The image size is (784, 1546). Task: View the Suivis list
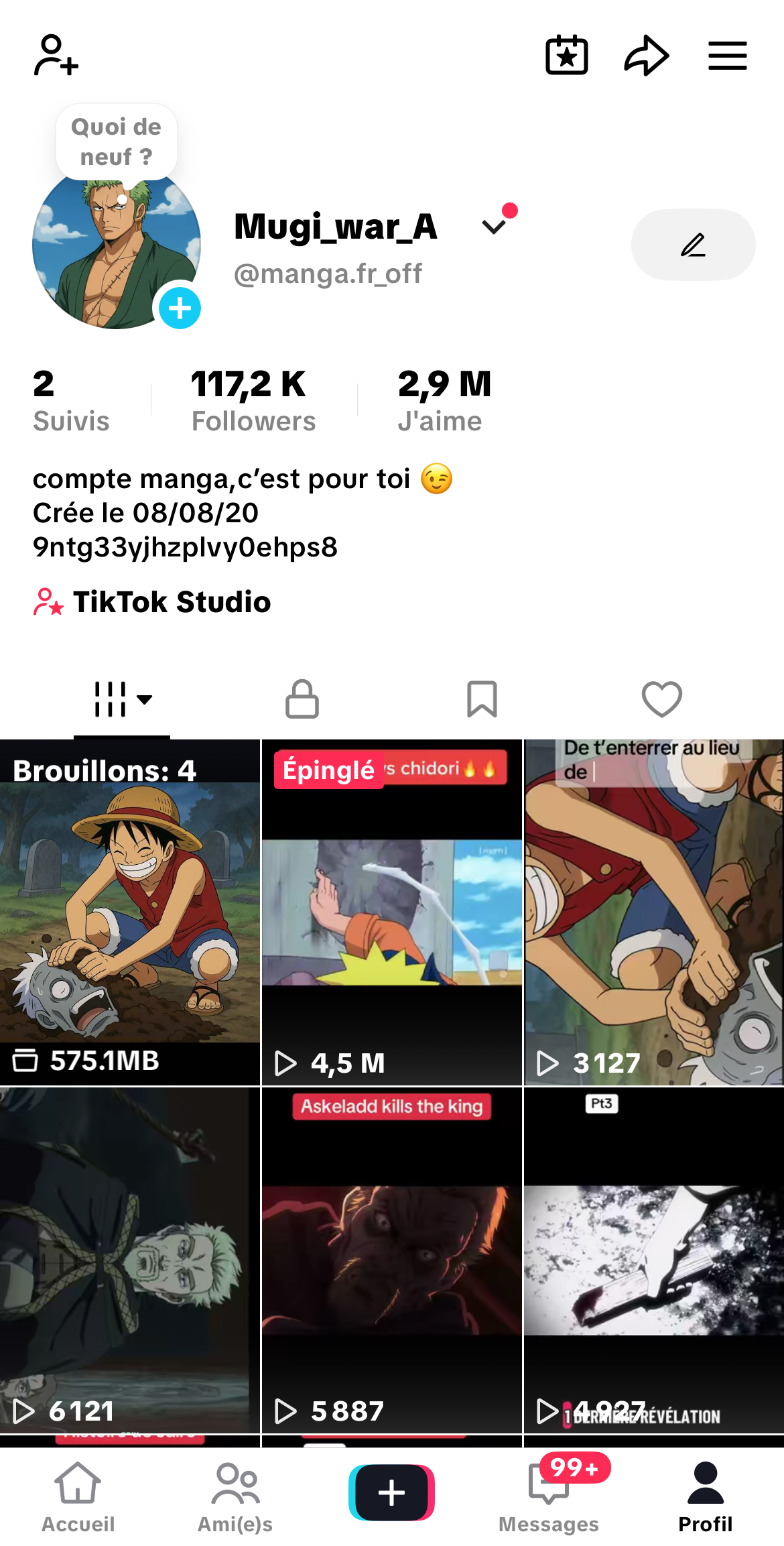click(70, 401)
